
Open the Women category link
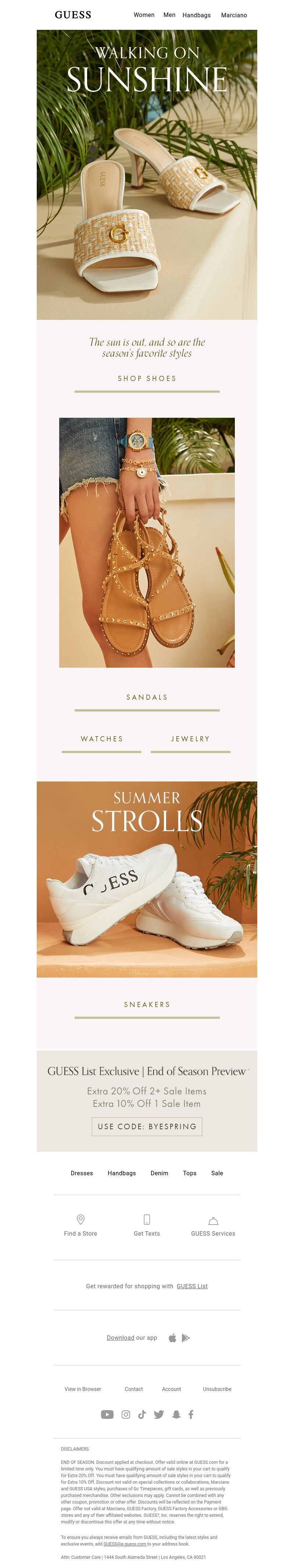(x=144, y=15)
